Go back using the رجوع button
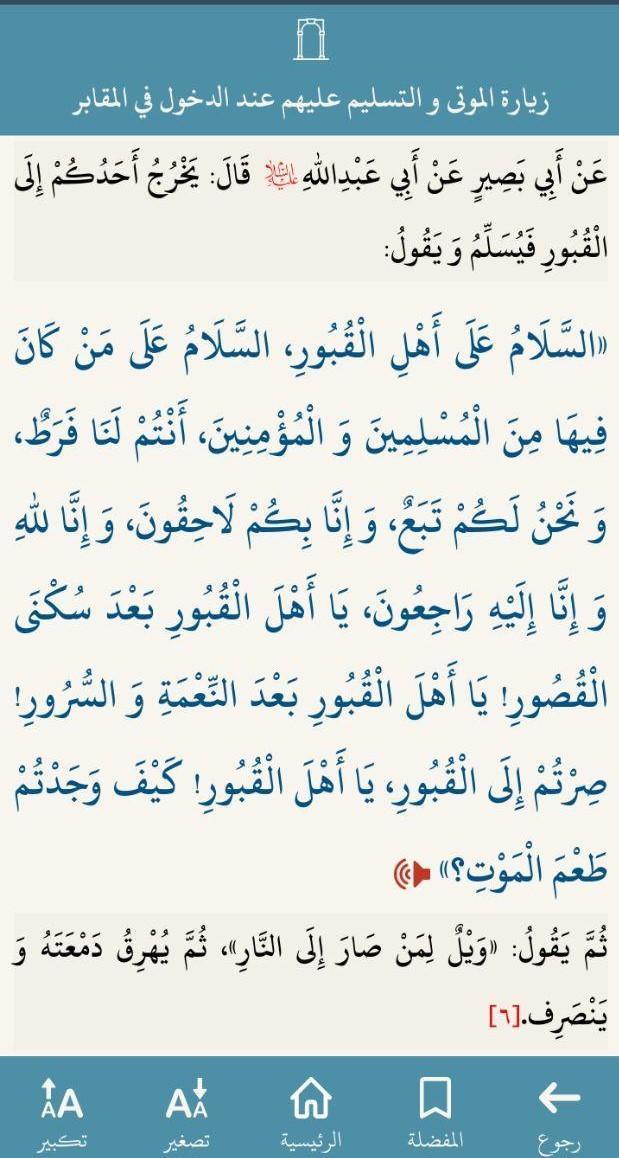Image resolution: width=619 pixels, height=1158 pixels. coord(559,1109)
